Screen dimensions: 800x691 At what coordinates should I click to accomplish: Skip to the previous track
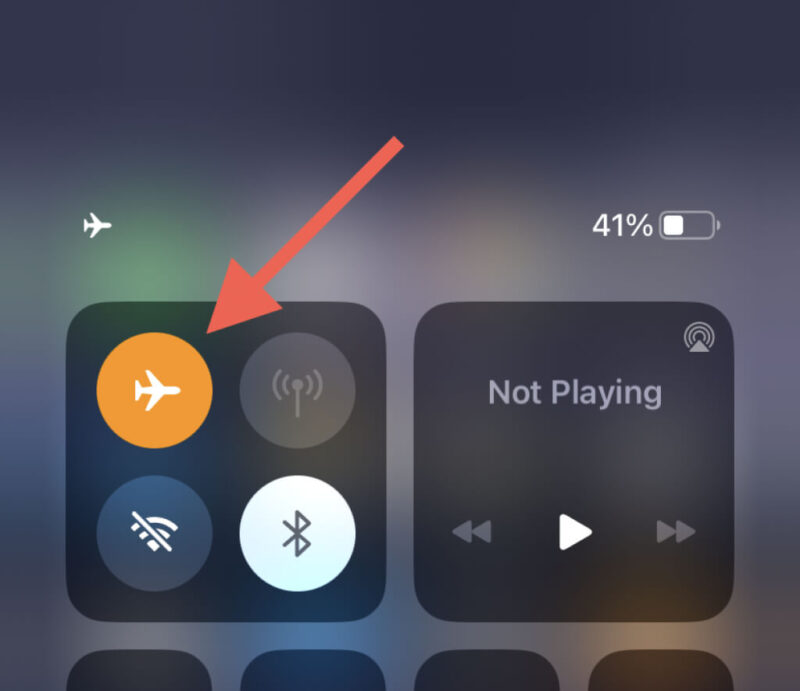(471, 531)
